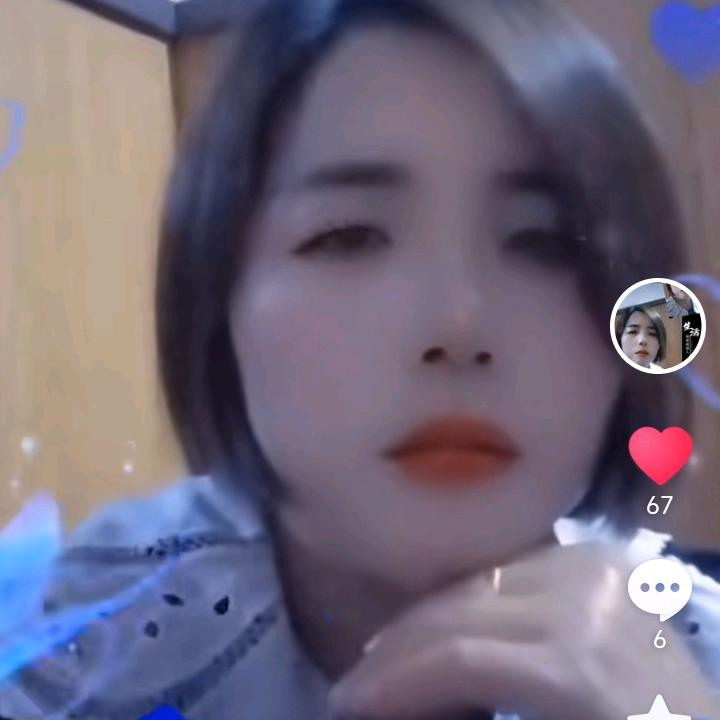Add the video to favorites with the star
Screen dimensions: 720x720
(659, 709)
